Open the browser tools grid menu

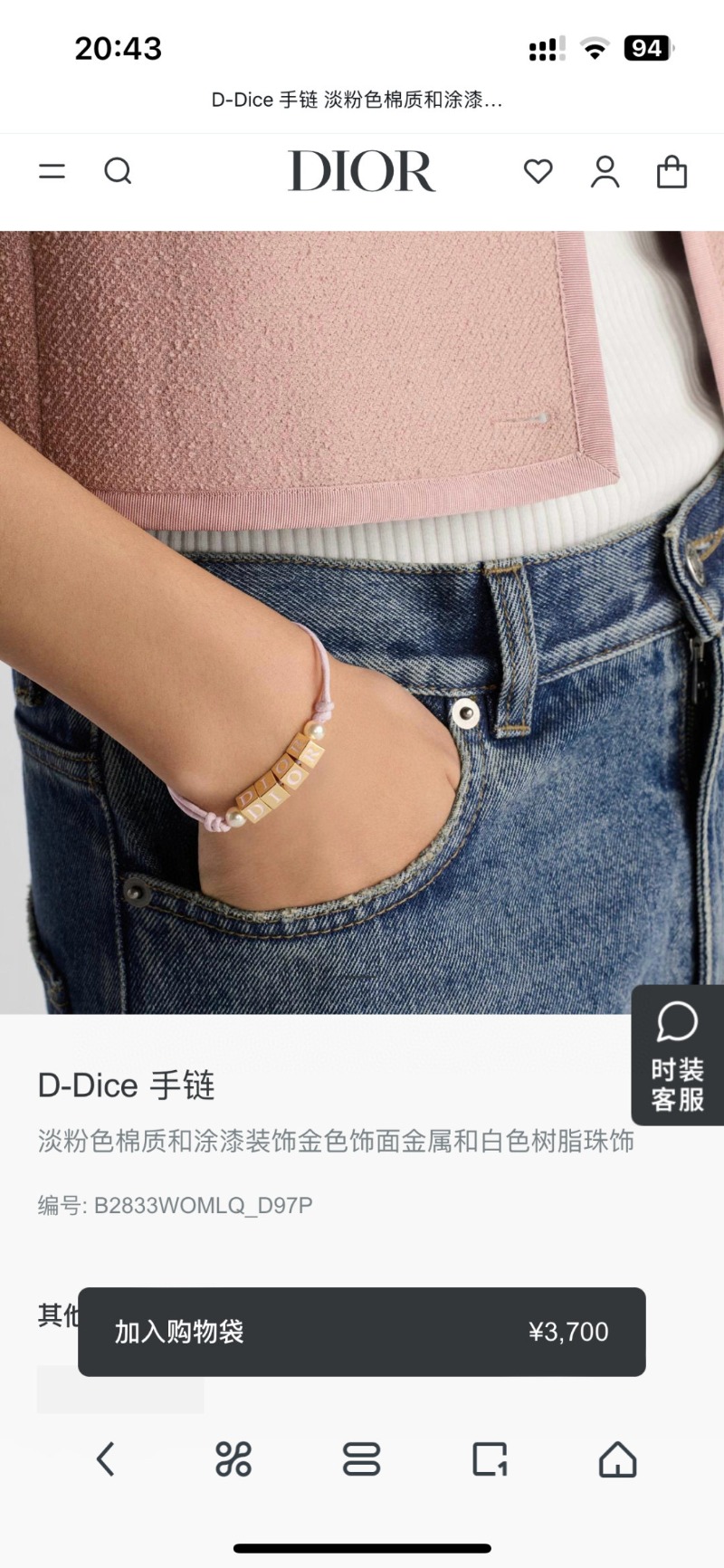click(x=233, y=1459)
